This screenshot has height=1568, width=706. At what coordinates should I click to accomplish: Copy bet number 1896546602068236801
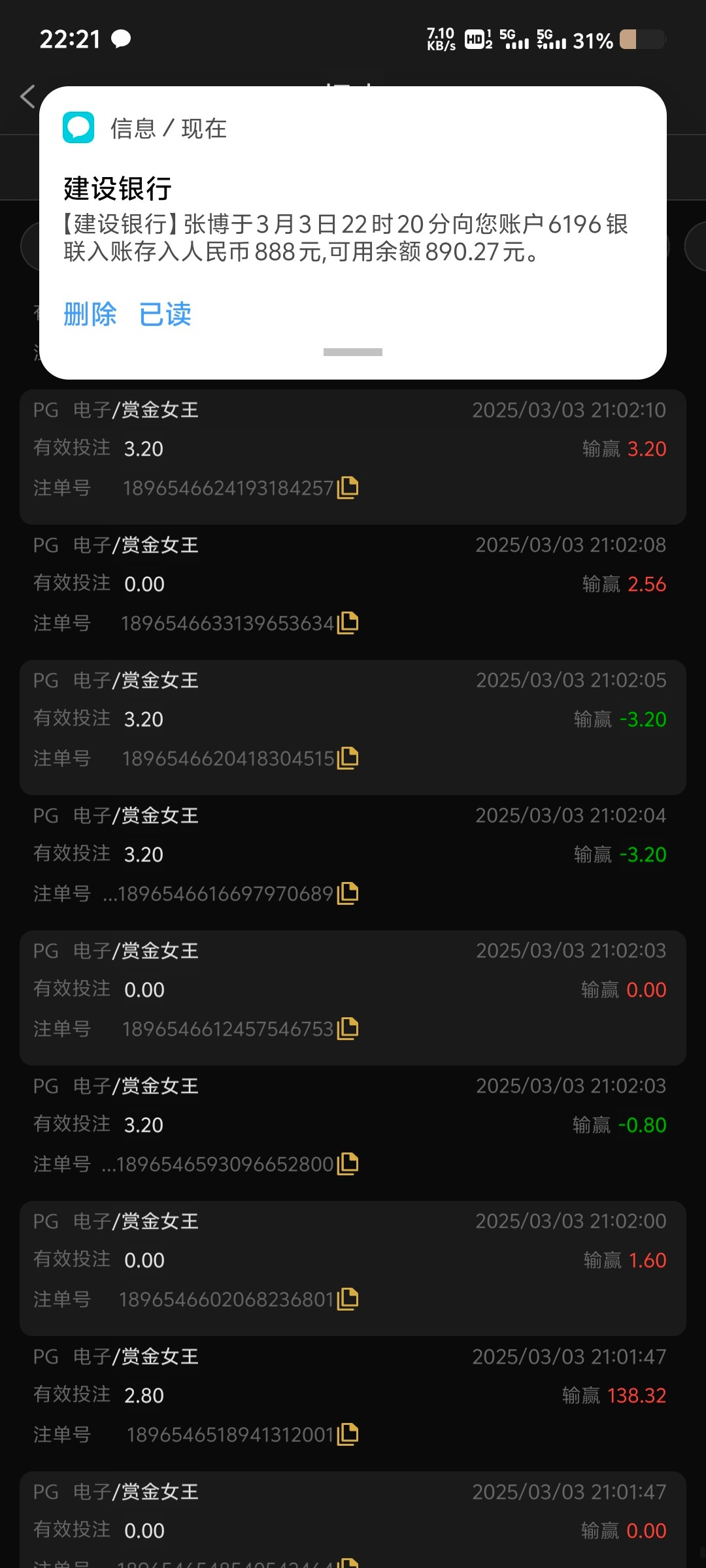point(348,1299)
